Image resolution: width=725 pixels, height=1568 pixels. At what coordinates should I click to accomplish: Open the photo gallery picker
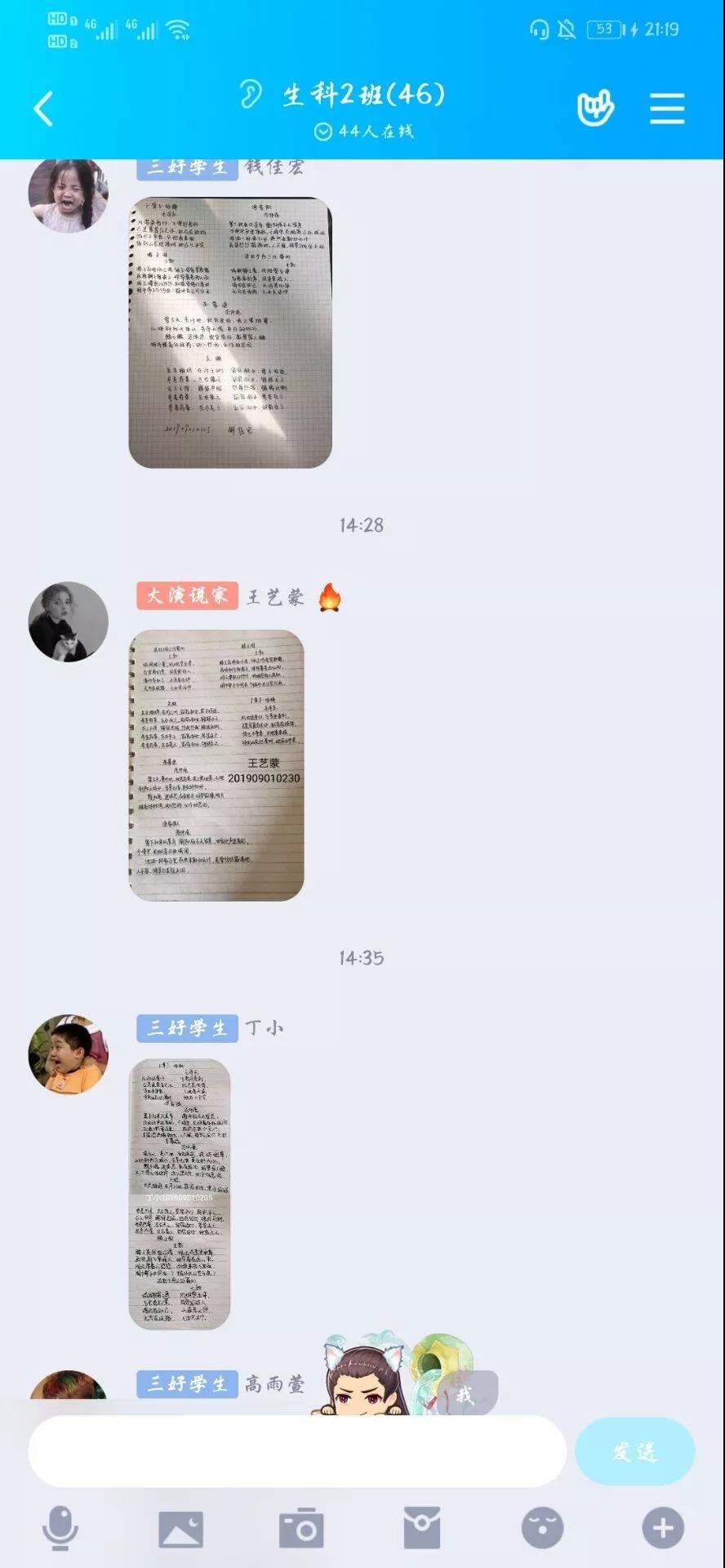[180, 1528]
